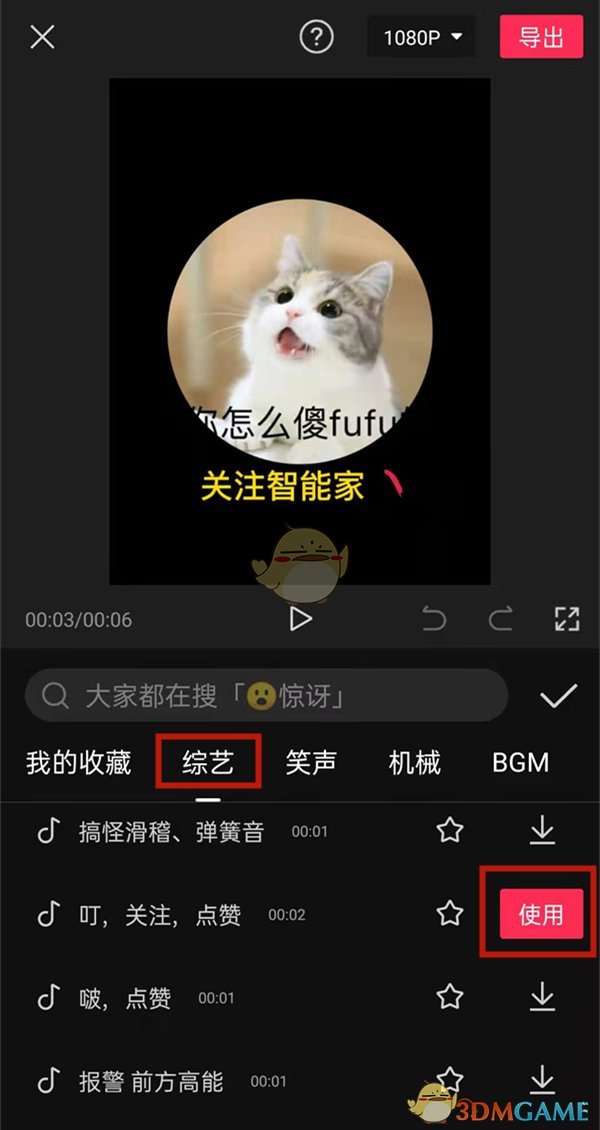The height and width of the screenshot is (1130, 600).
Task: Preview the 报警 前方高能 sound
Action: (150, 1081)
